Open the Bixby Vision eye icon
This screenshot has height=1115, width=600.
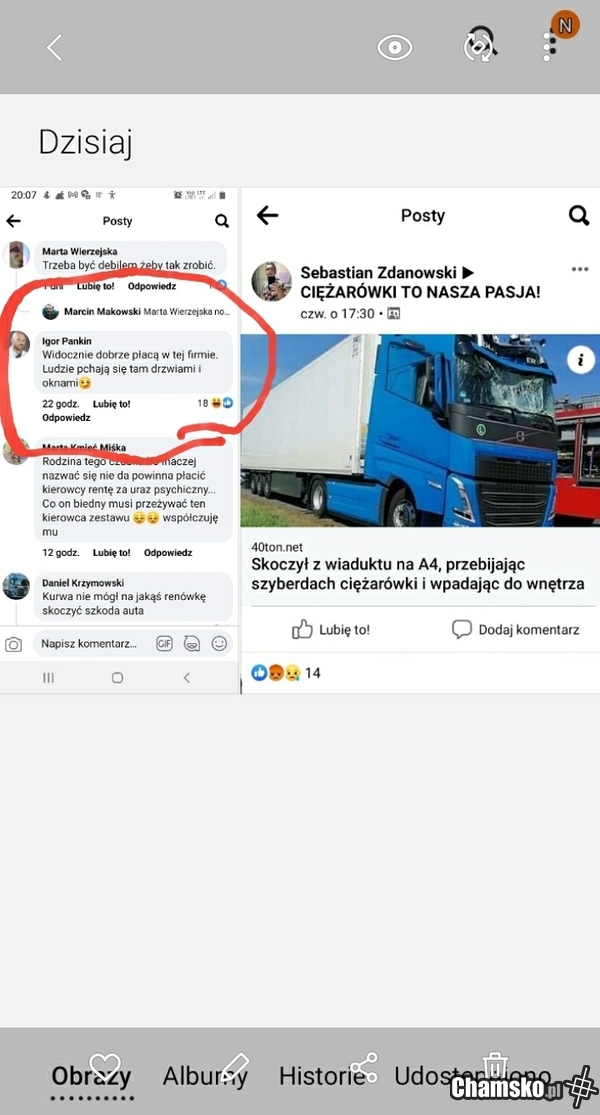[x=395, y=47]
